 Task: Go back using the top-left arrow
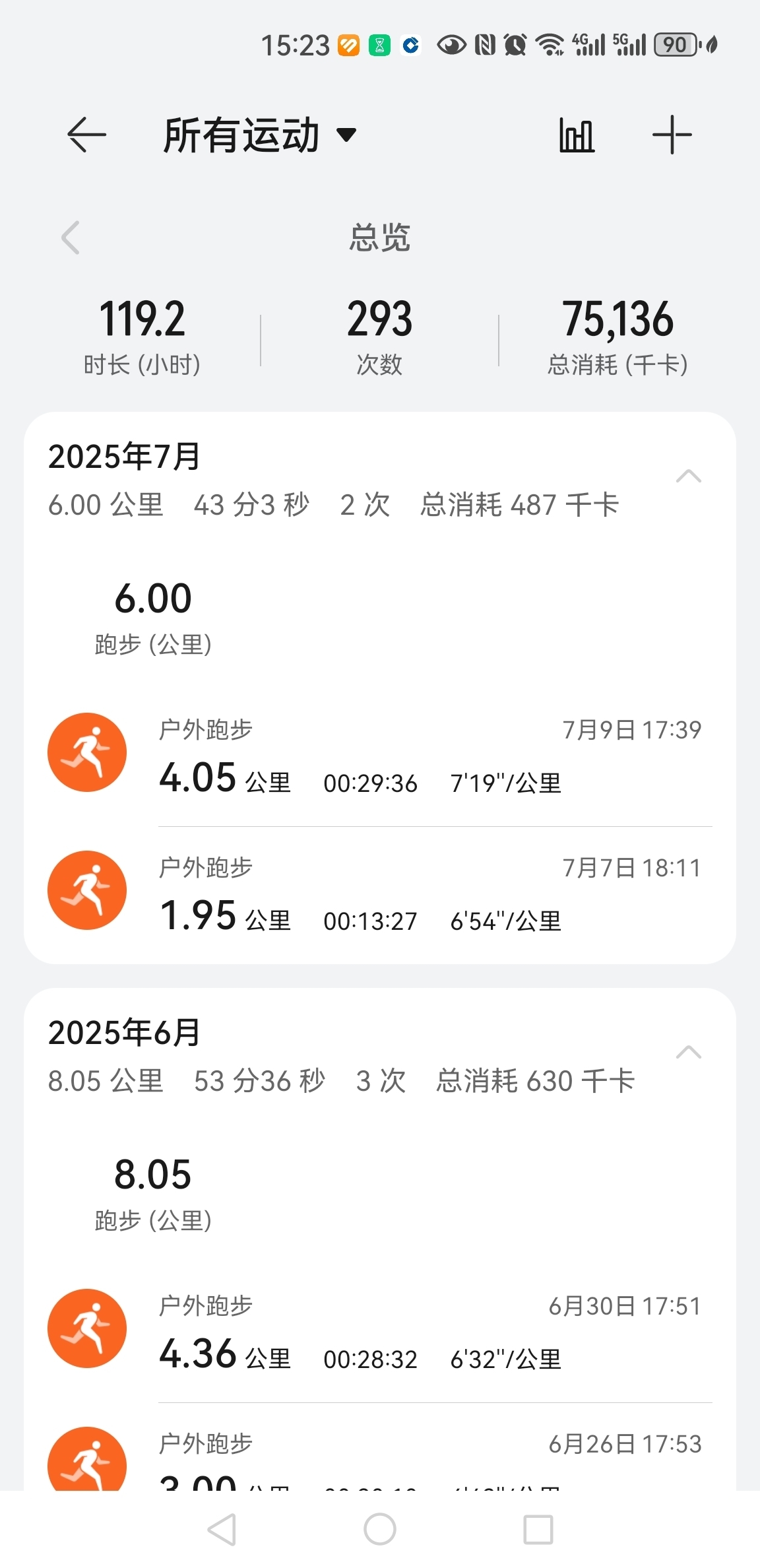pos(87,135)
